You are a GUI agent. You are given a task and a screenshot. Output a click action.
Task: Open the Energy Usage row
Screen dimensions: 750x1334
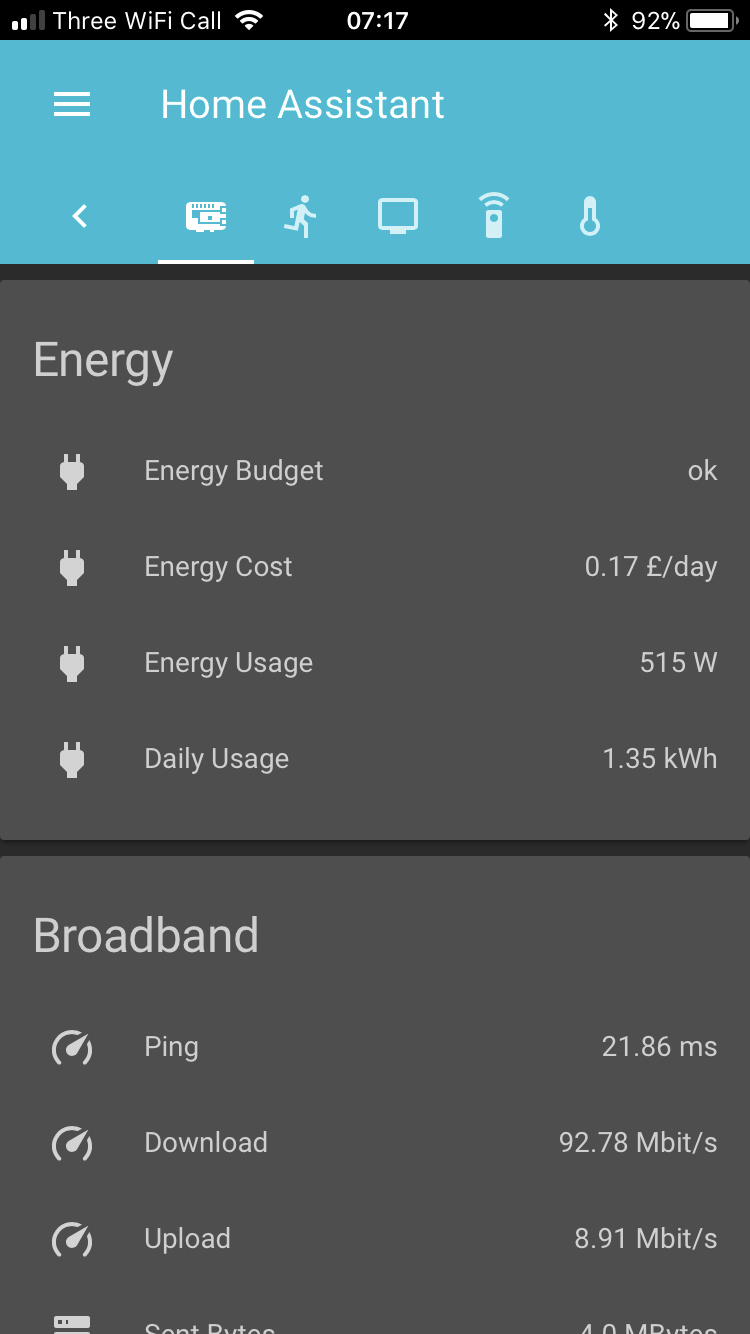click(x=375, y=663)
